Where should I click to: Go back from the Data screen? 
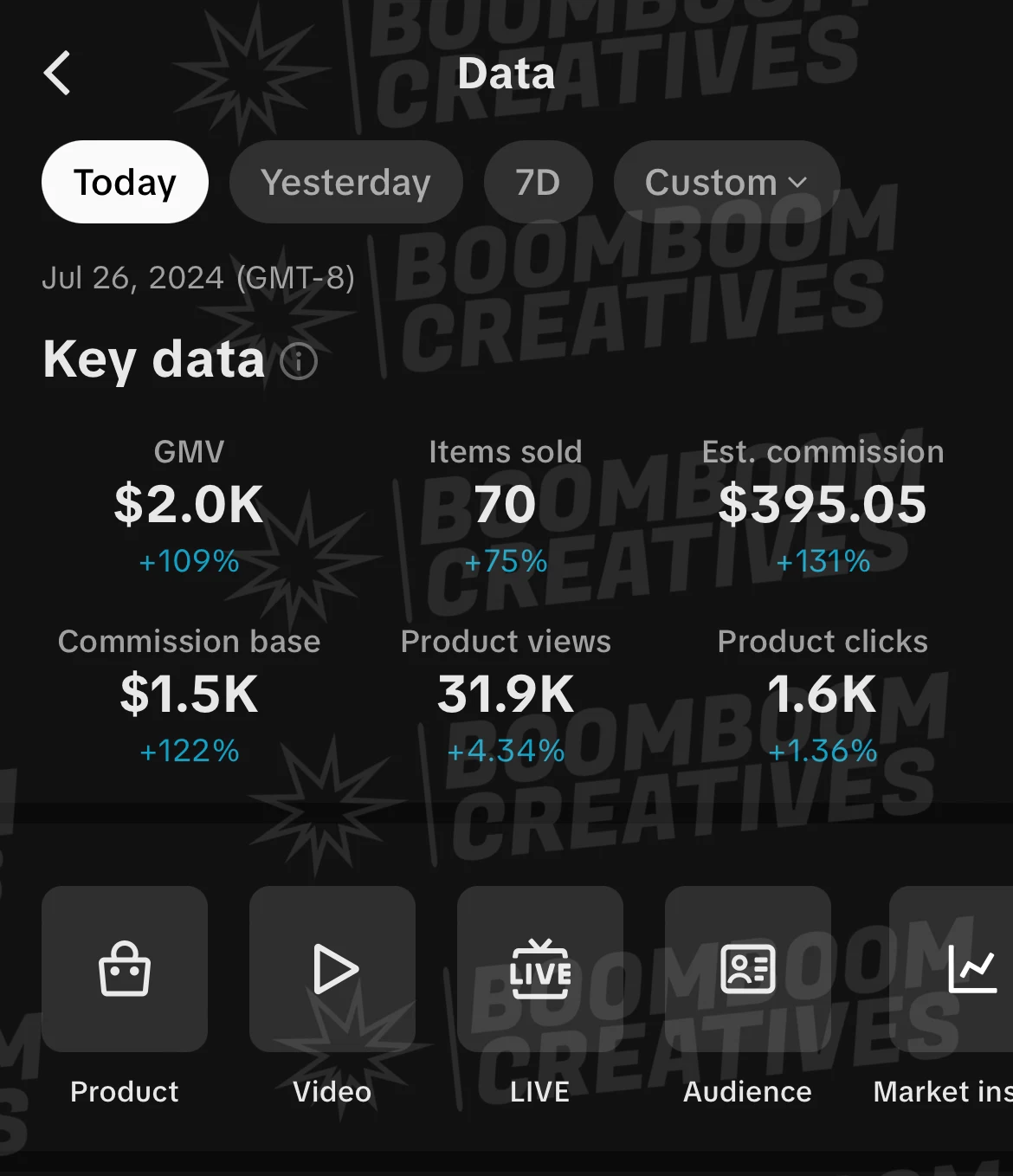point(57,73)
